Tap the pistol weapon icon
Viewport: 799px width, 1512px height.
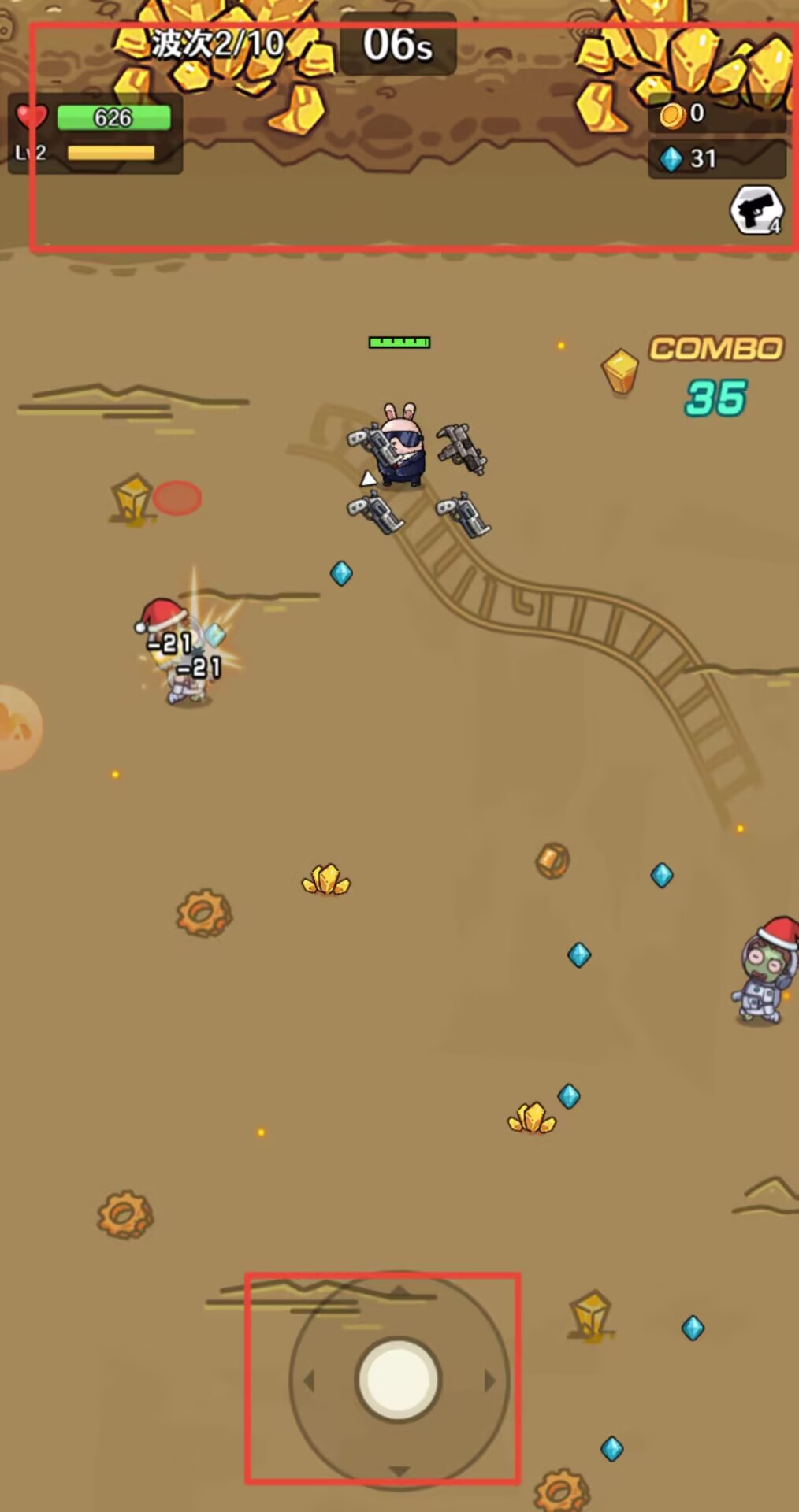tap(756, 210)
